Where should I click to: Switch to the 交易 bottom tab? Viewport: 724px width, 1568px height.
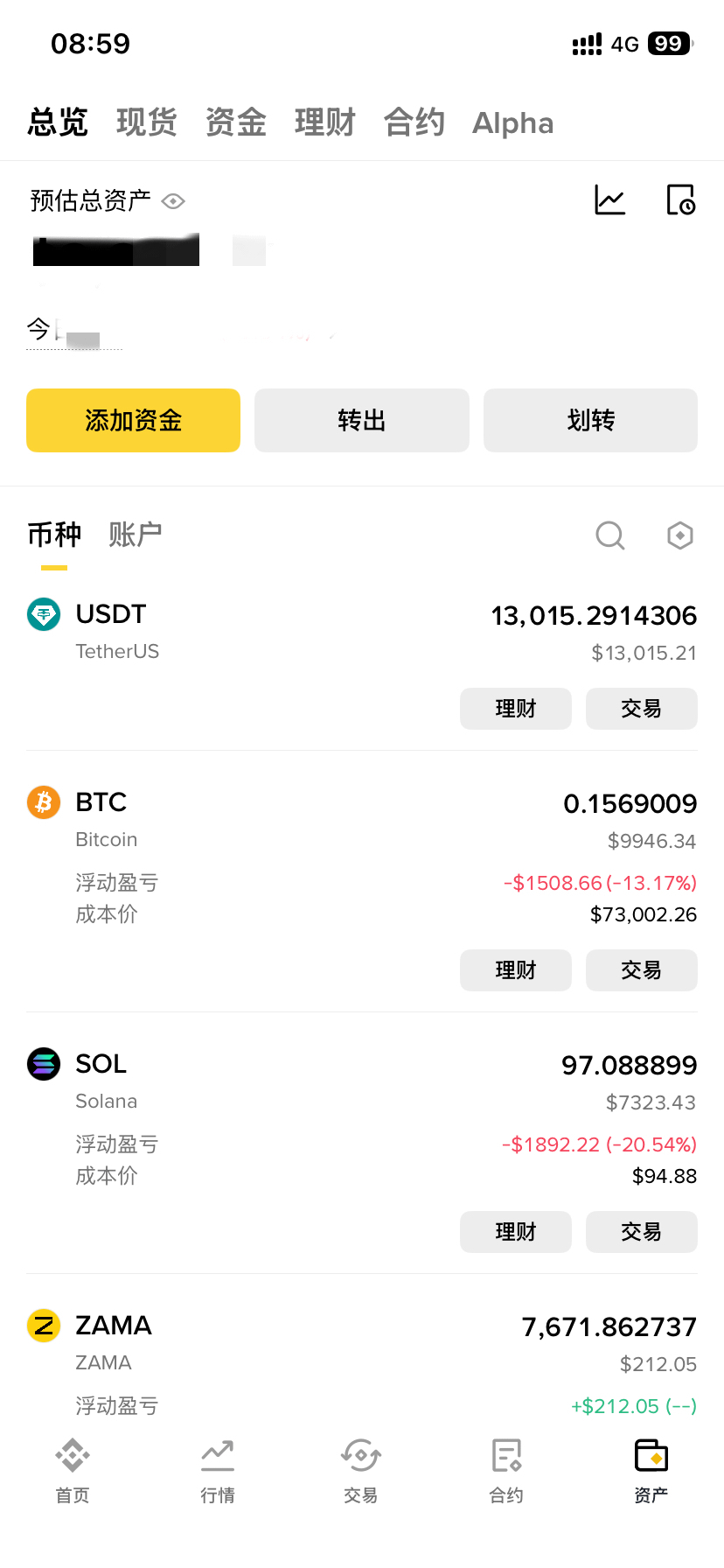click(x=360, y=1470)
